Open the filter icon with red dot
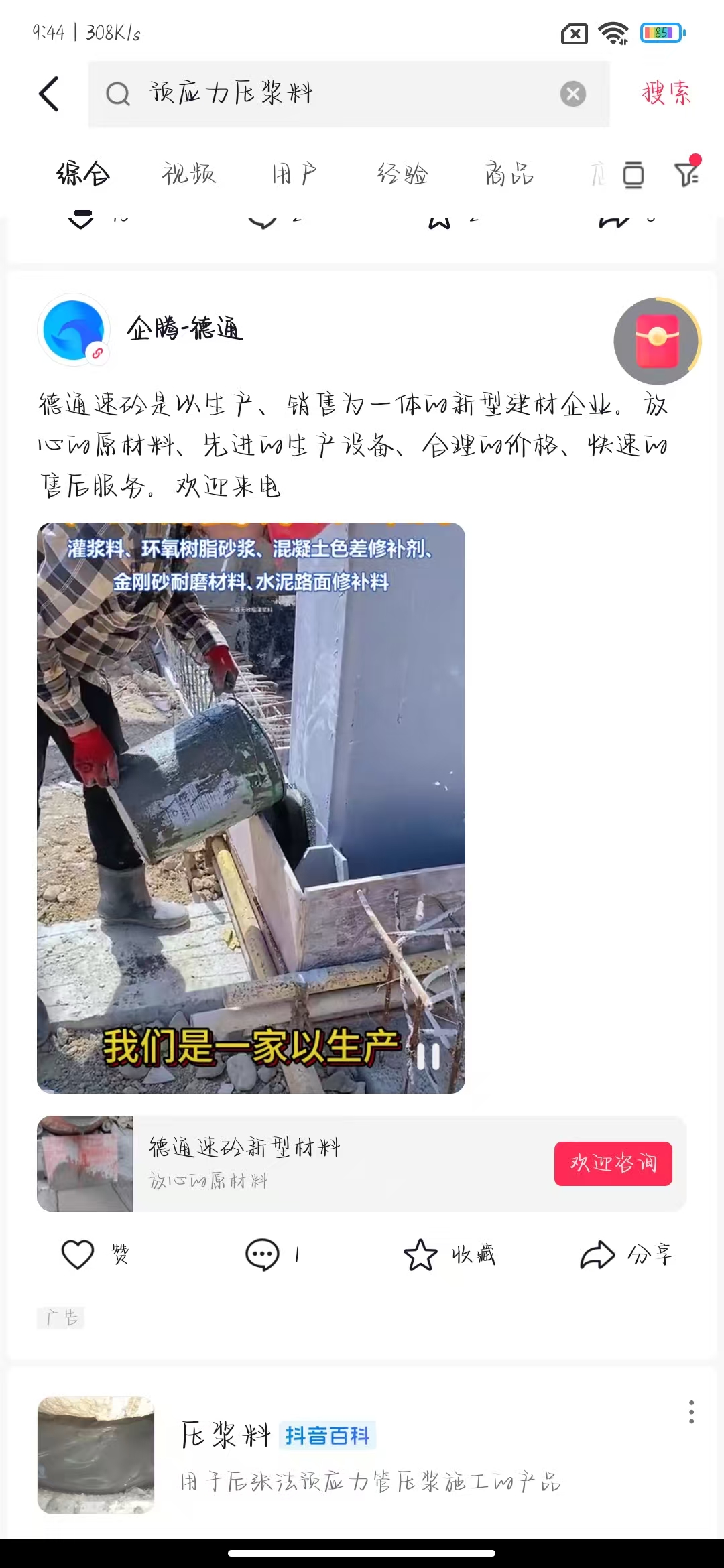 click(687, 174)
